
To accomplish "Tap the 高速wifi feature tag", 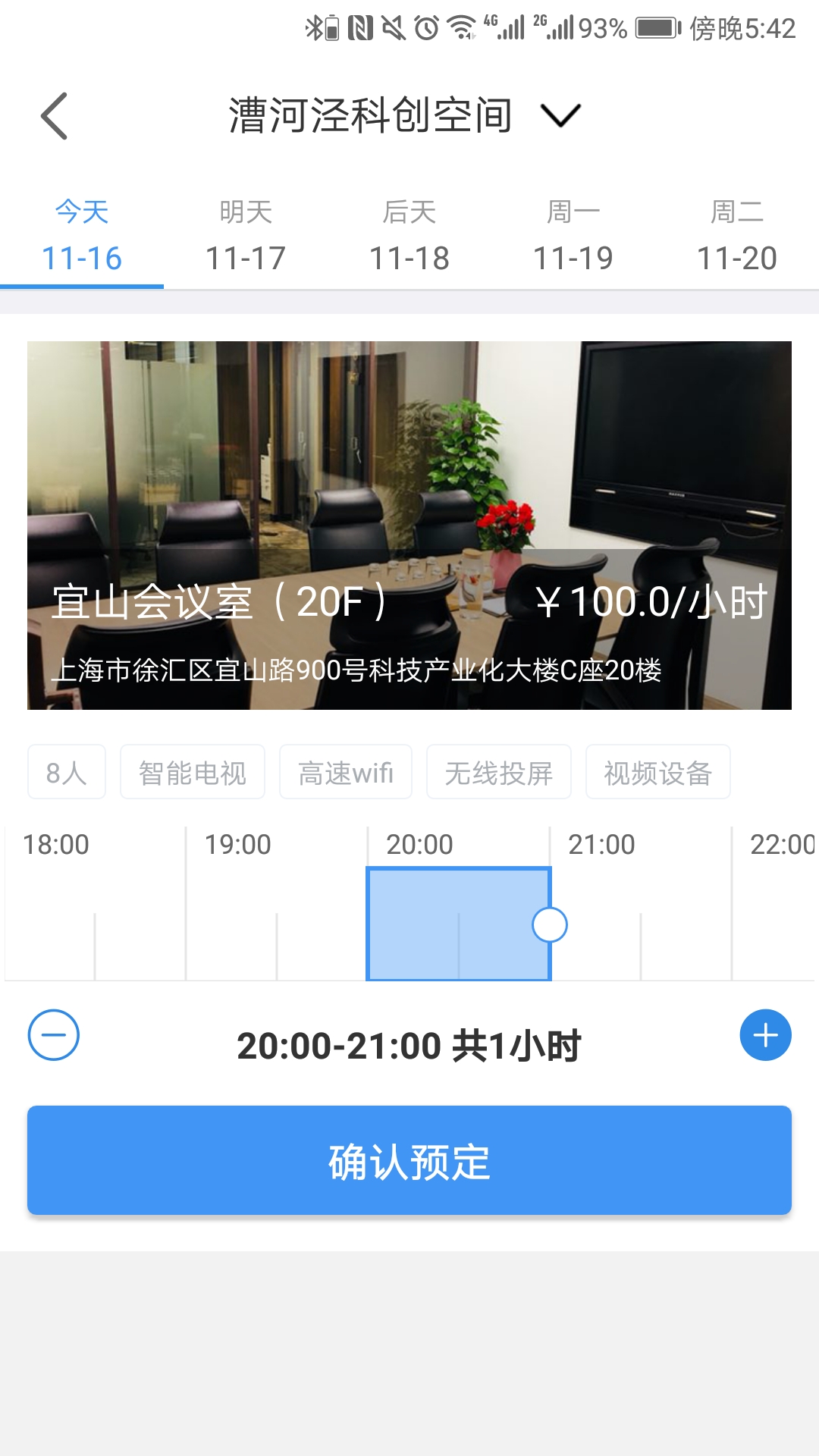I will pyautogui.click(x=345, y=771).
